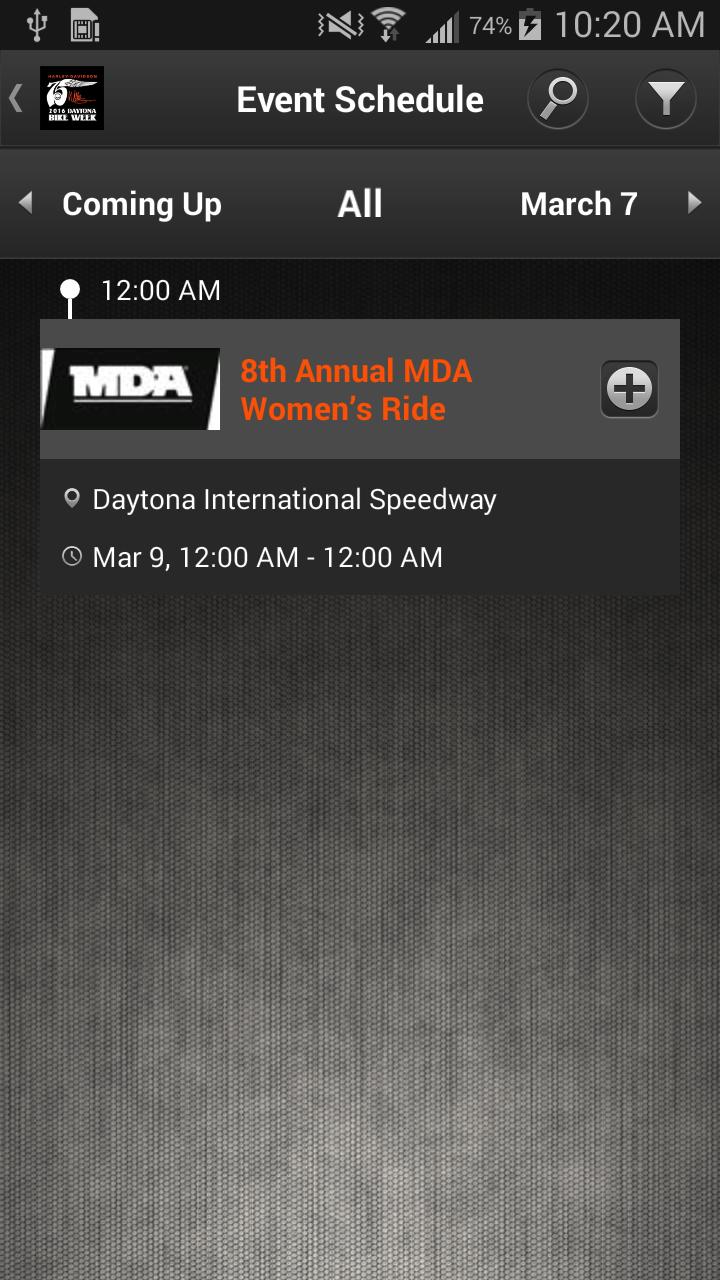The height and width of the screenshot is (1280, 720).
Task: Tap the clock icon next to the event time
Action: pos(71,556)
